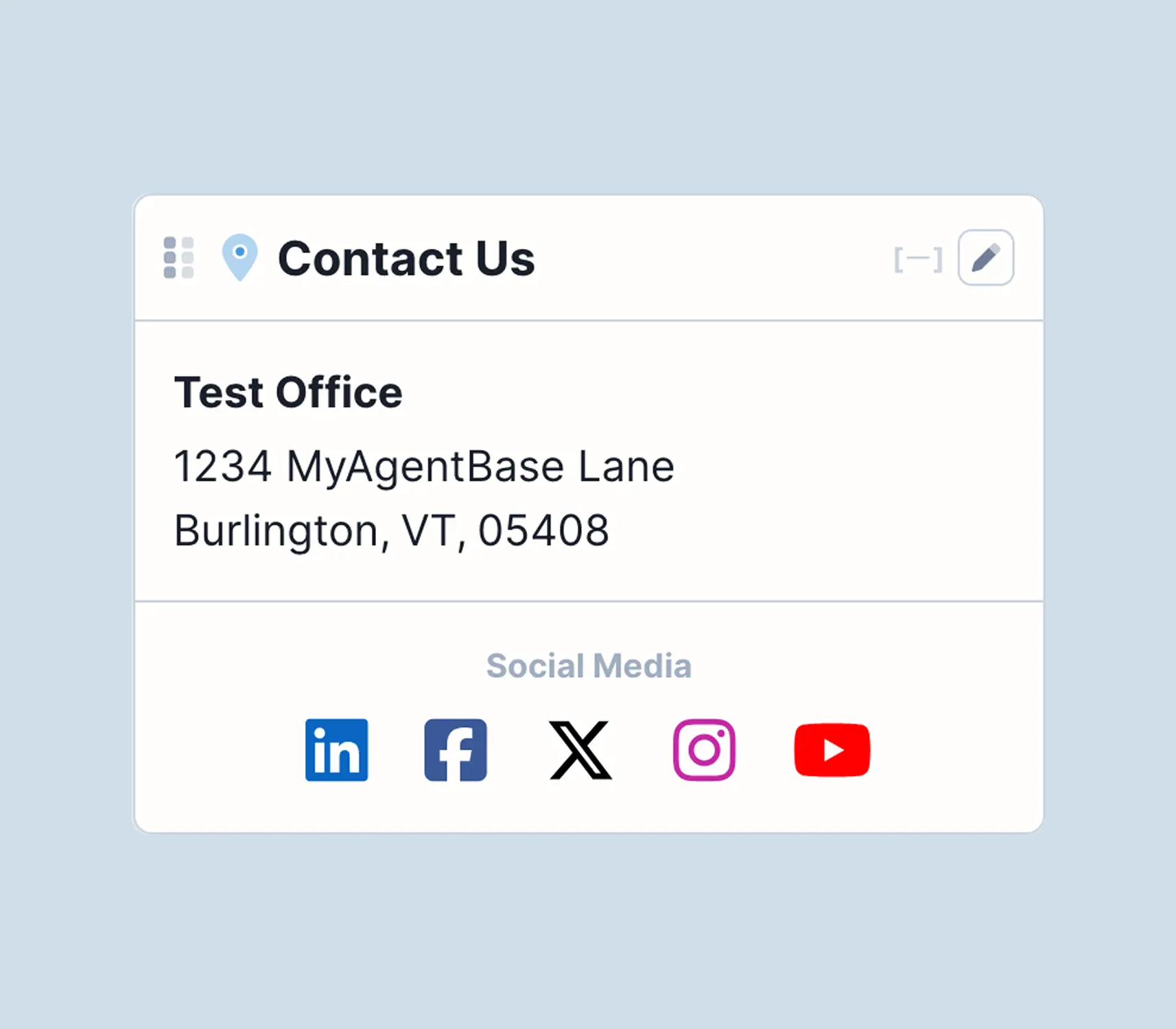1176x1029 pixels.
Task: Open the YouTube channel link
Action: tap(832, 750)
